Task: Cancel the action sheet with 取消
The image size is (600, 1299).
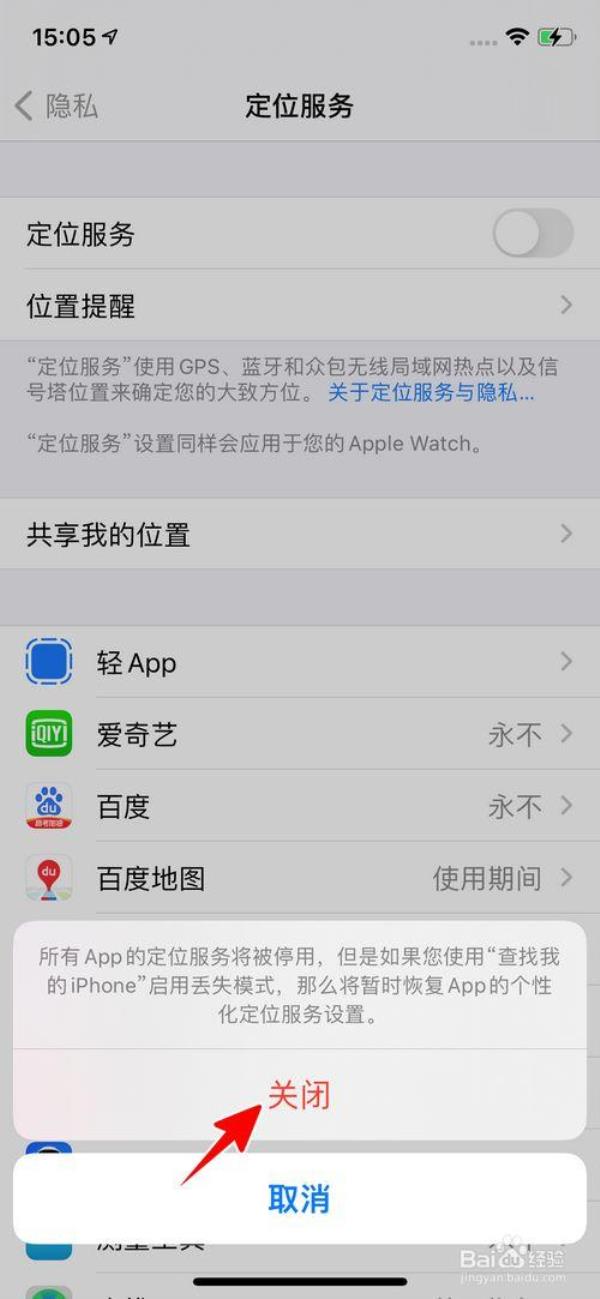Action: click(x=299, y=1198)
